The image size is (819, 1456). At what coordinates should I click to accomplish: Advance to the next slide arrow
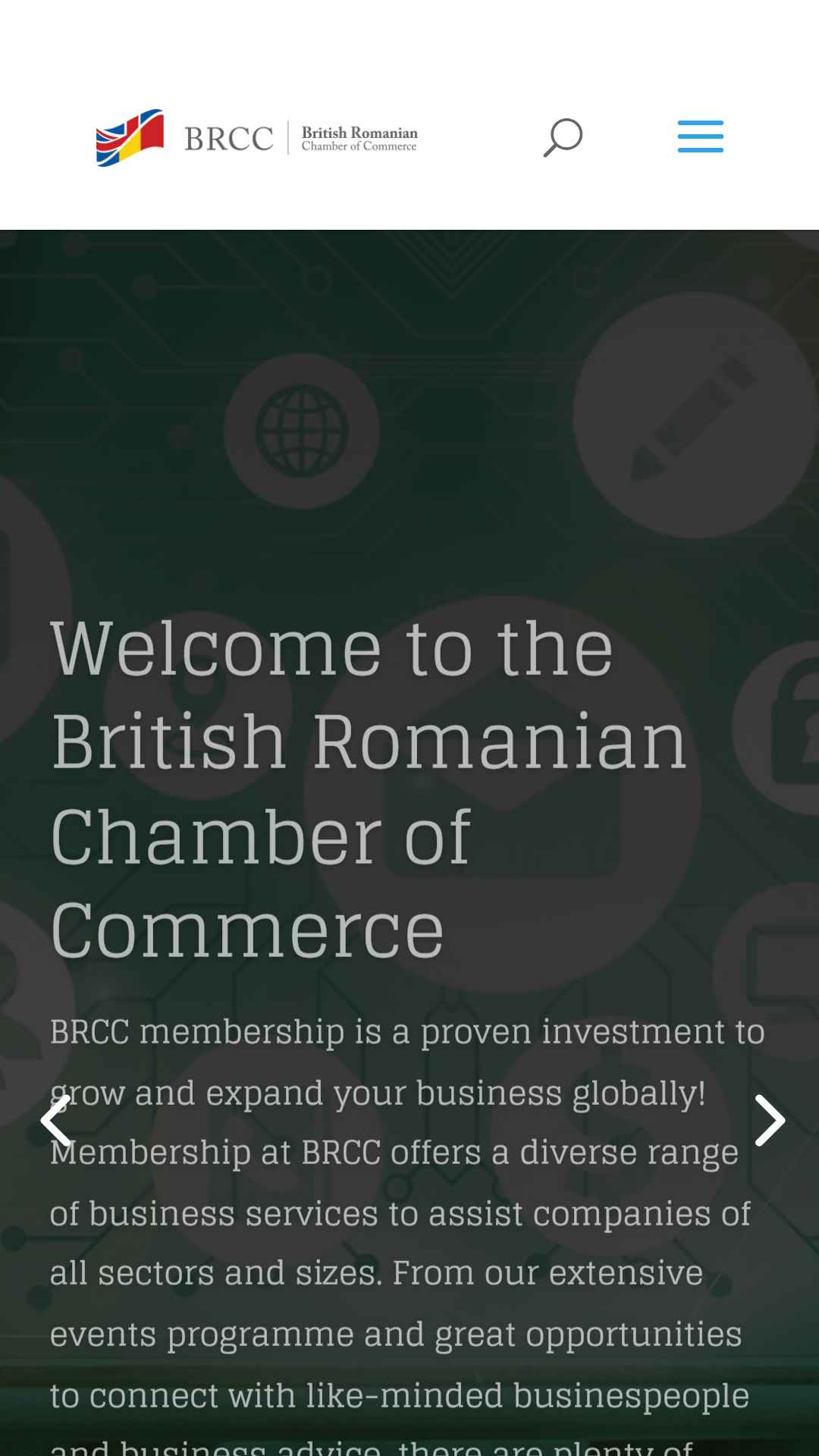tap(770, 1120)
